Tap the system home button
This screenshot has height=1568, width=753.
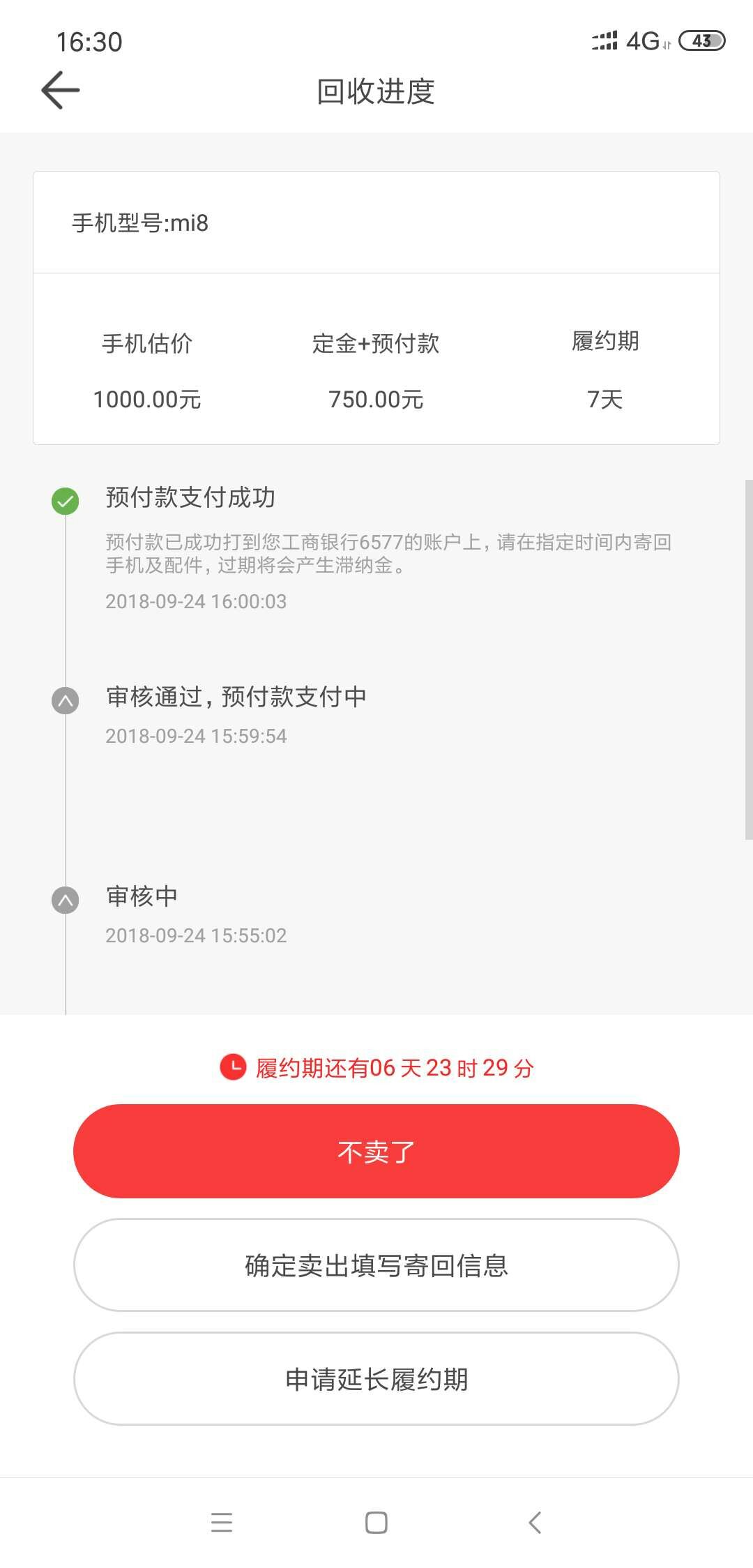[376, 1522]
